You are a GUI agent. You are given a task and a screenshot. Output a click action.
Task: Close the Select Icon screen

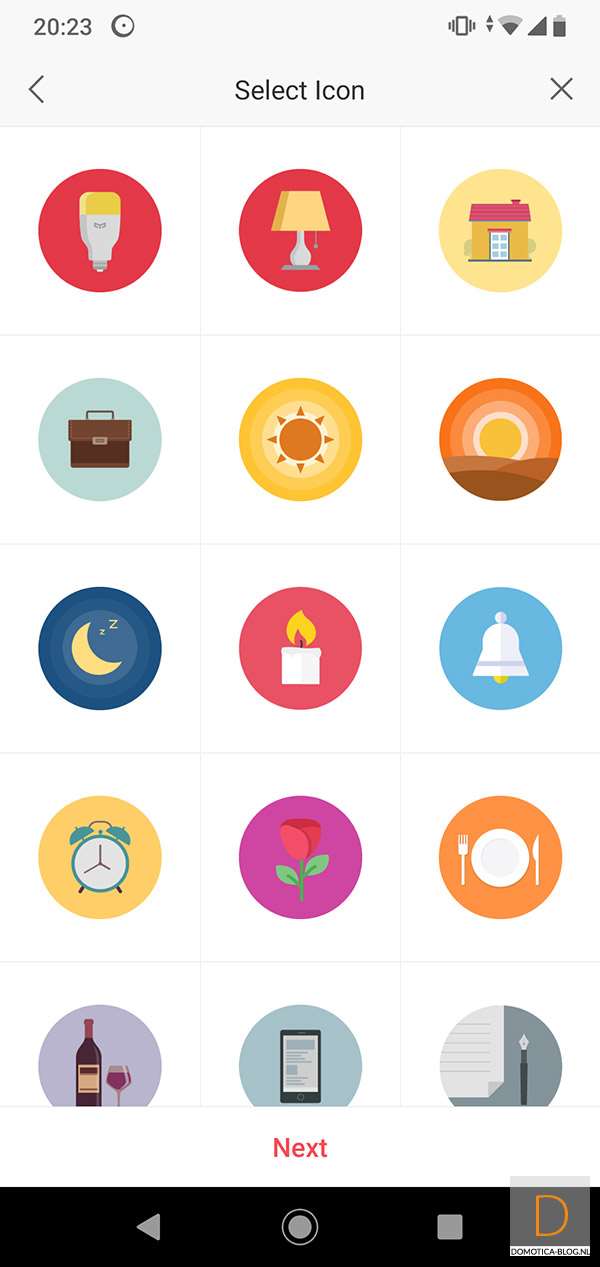point(561,90)
